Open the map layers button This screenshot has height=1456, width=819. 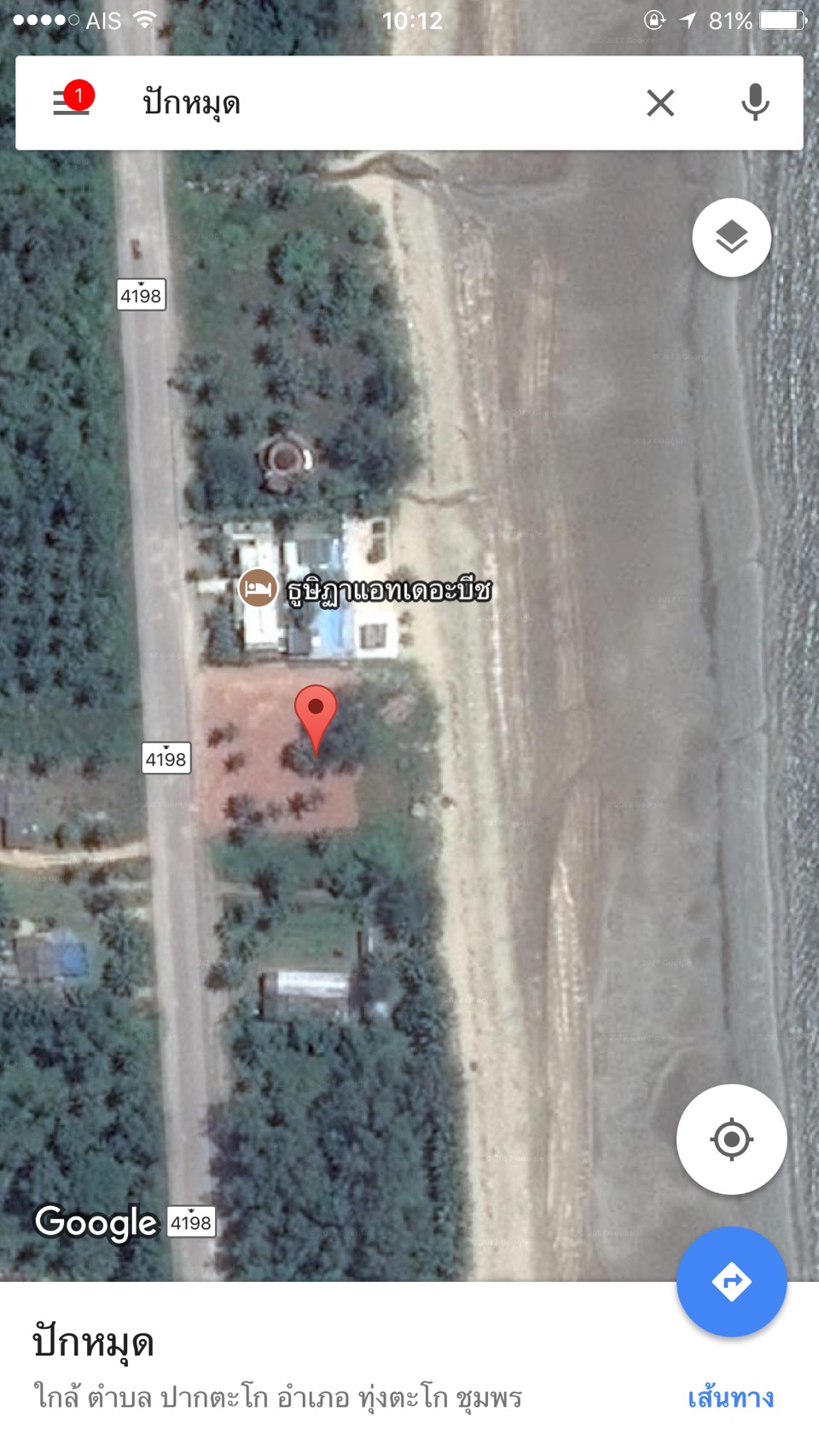click(x=731, y=237)
